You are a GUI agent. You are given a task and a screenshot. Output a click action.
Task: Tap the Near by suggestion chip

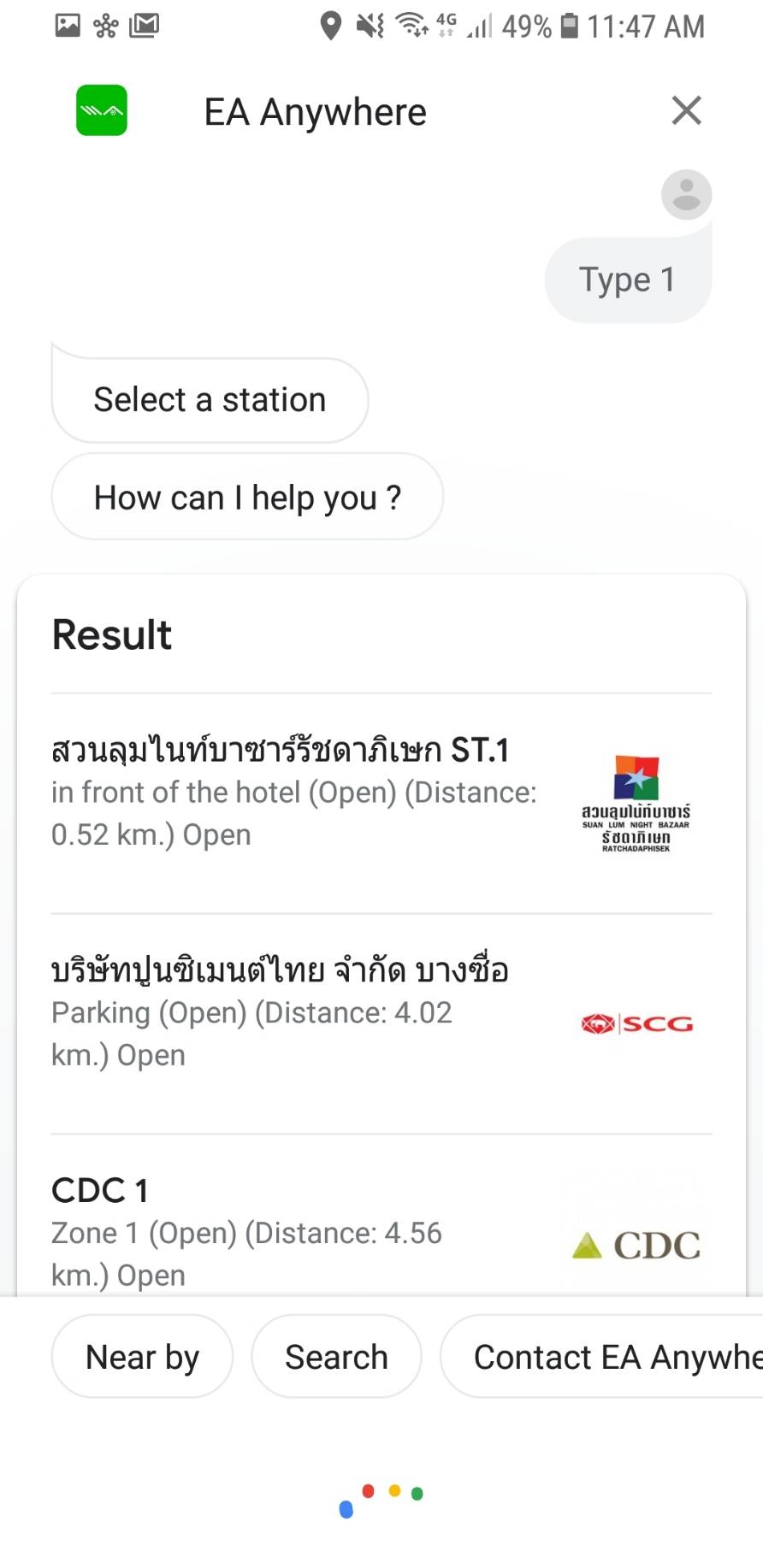142,1356
